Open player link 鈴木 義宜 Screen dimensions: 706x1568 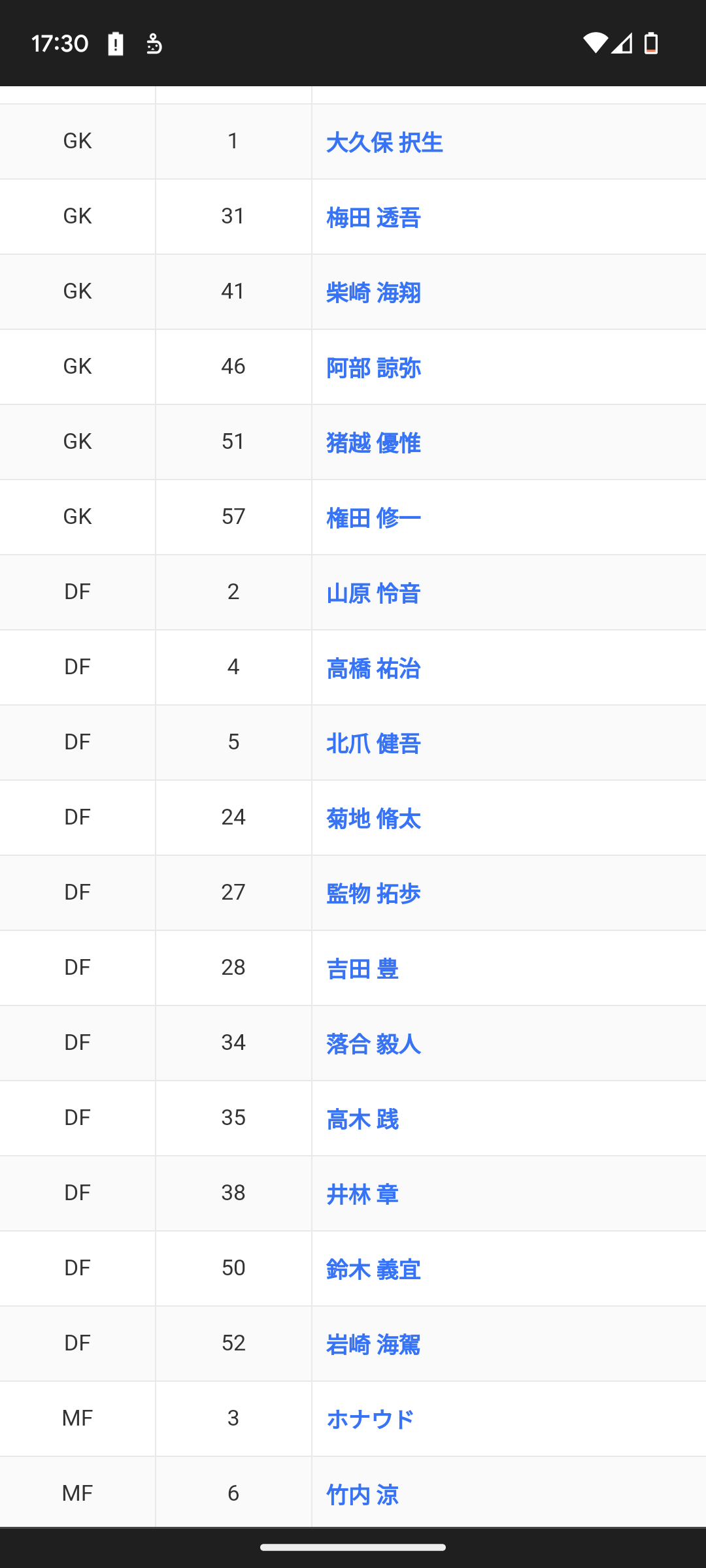pyautogui.click(x=373, y=1269)
